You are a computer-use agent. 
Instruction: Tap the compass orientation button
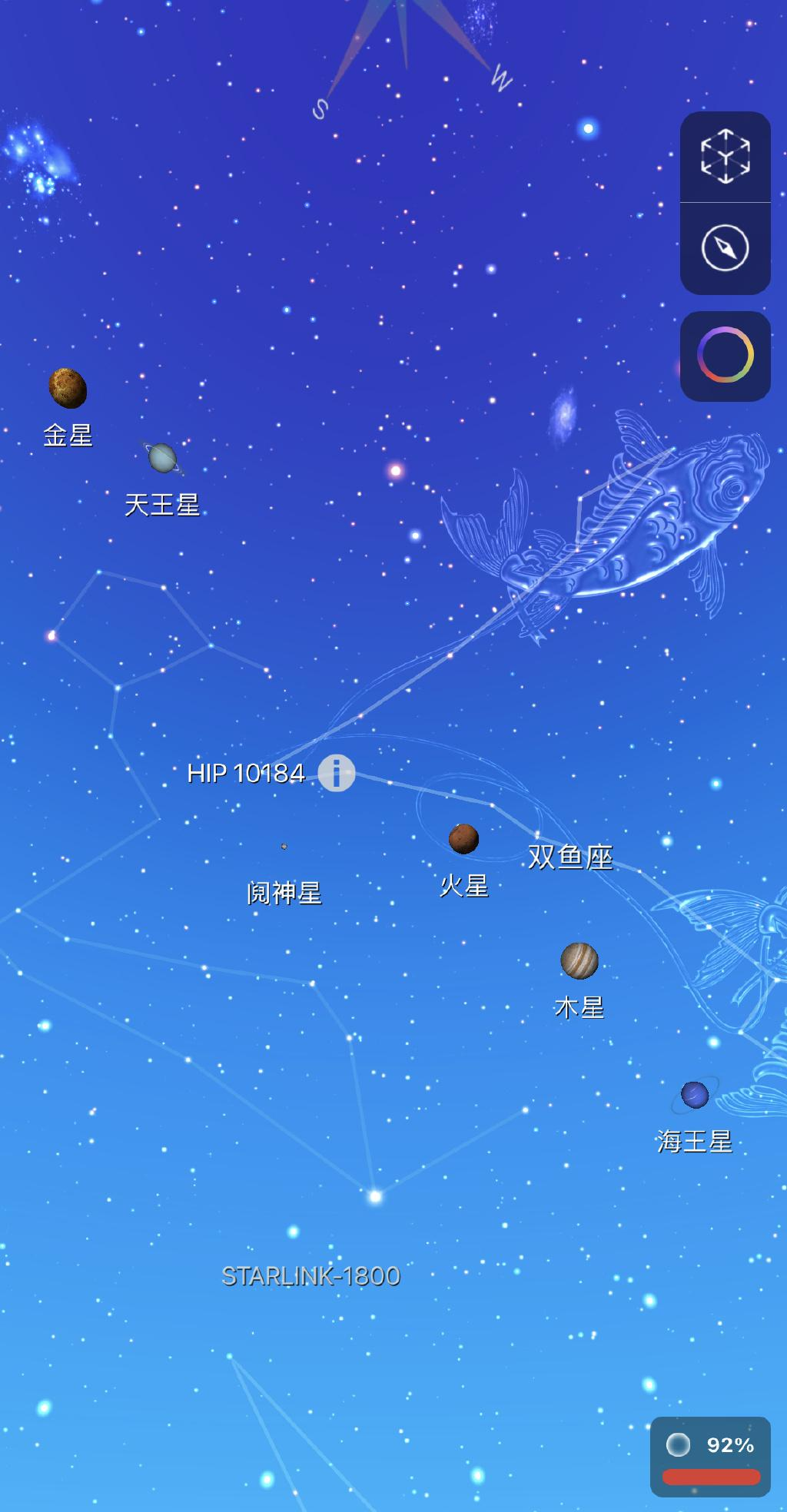725,248
